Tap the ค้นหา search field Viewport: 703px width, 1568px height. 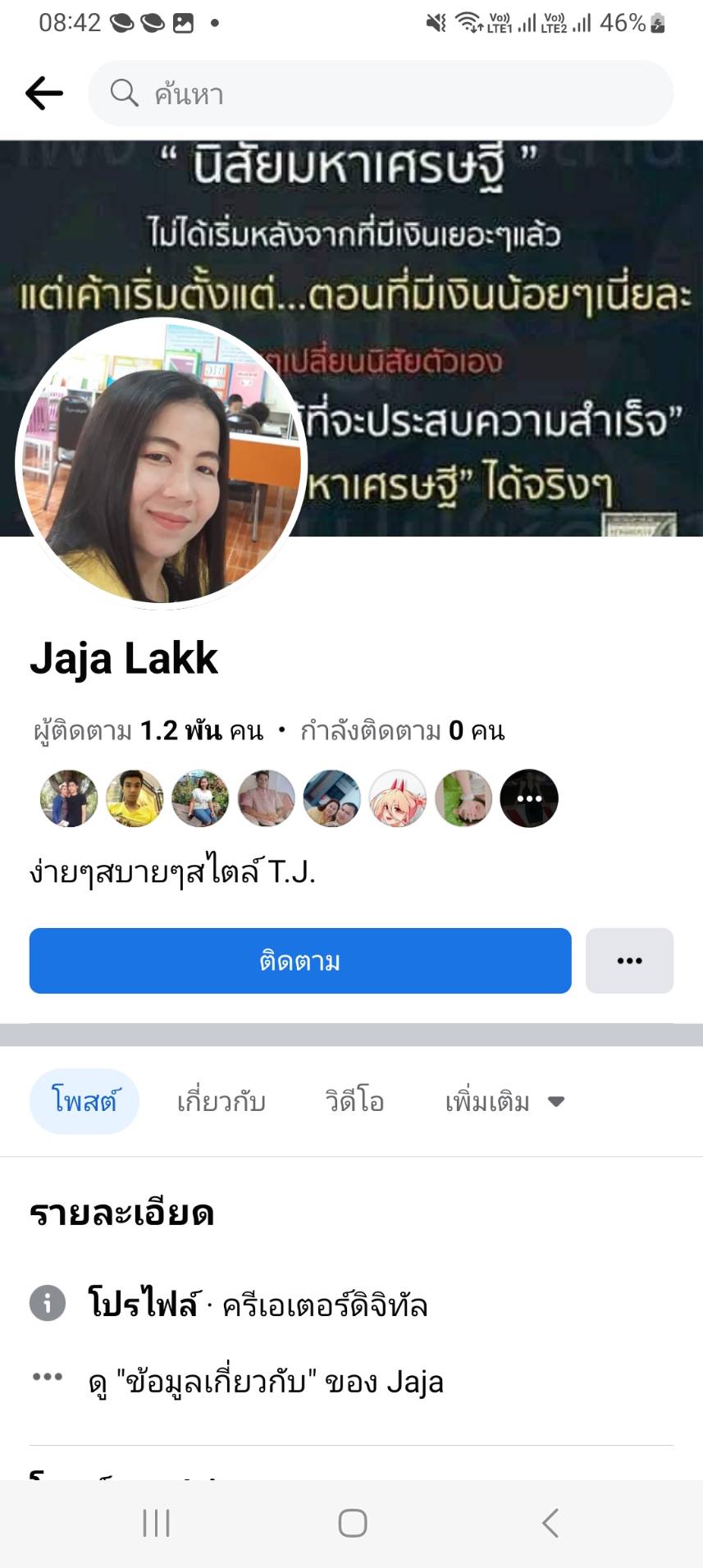pos(381,94)
